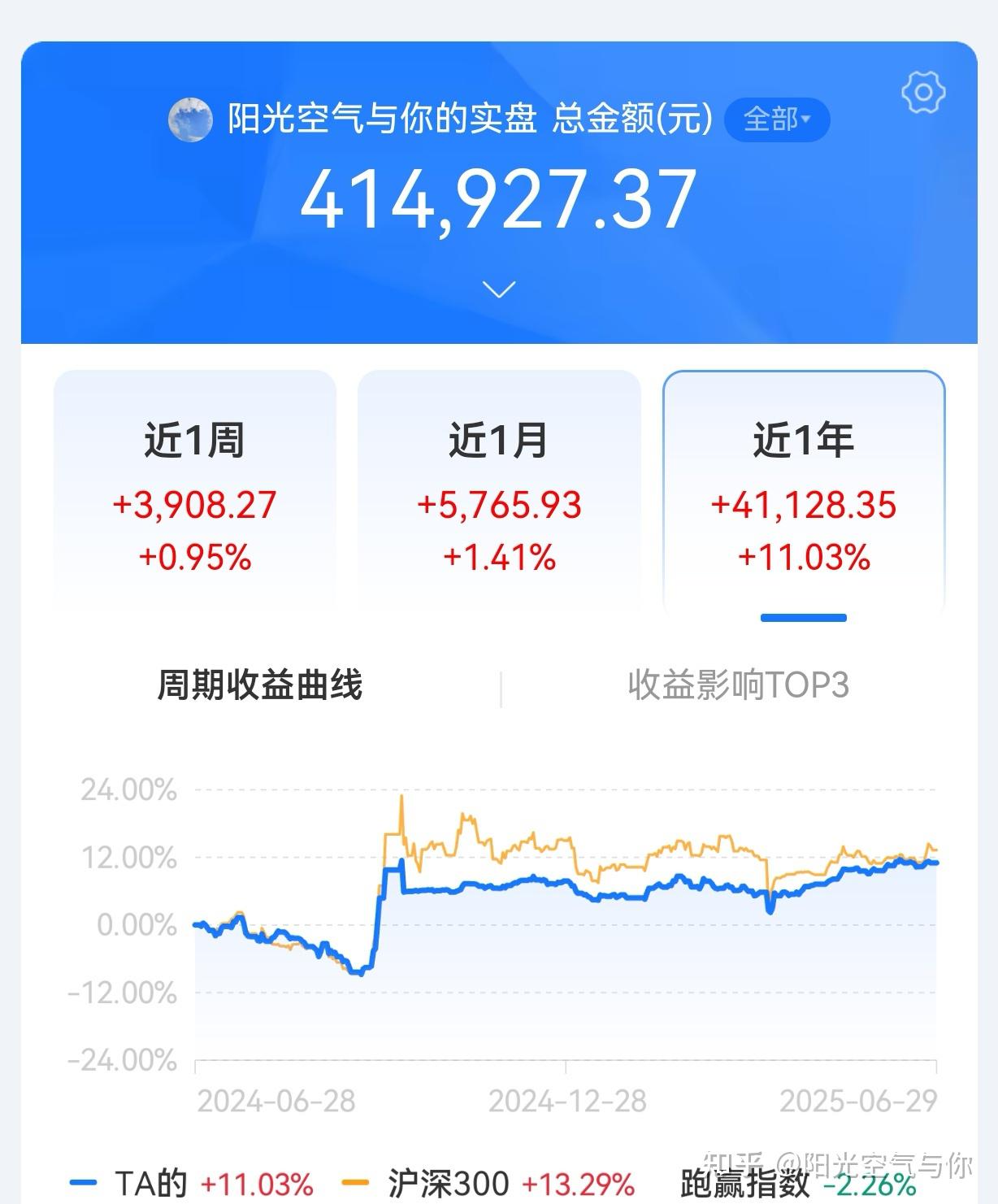Open the 全部 filter dropdown
Image resolution: width=998 pixels, height=1204 pixels.
[x=778, y=119]
